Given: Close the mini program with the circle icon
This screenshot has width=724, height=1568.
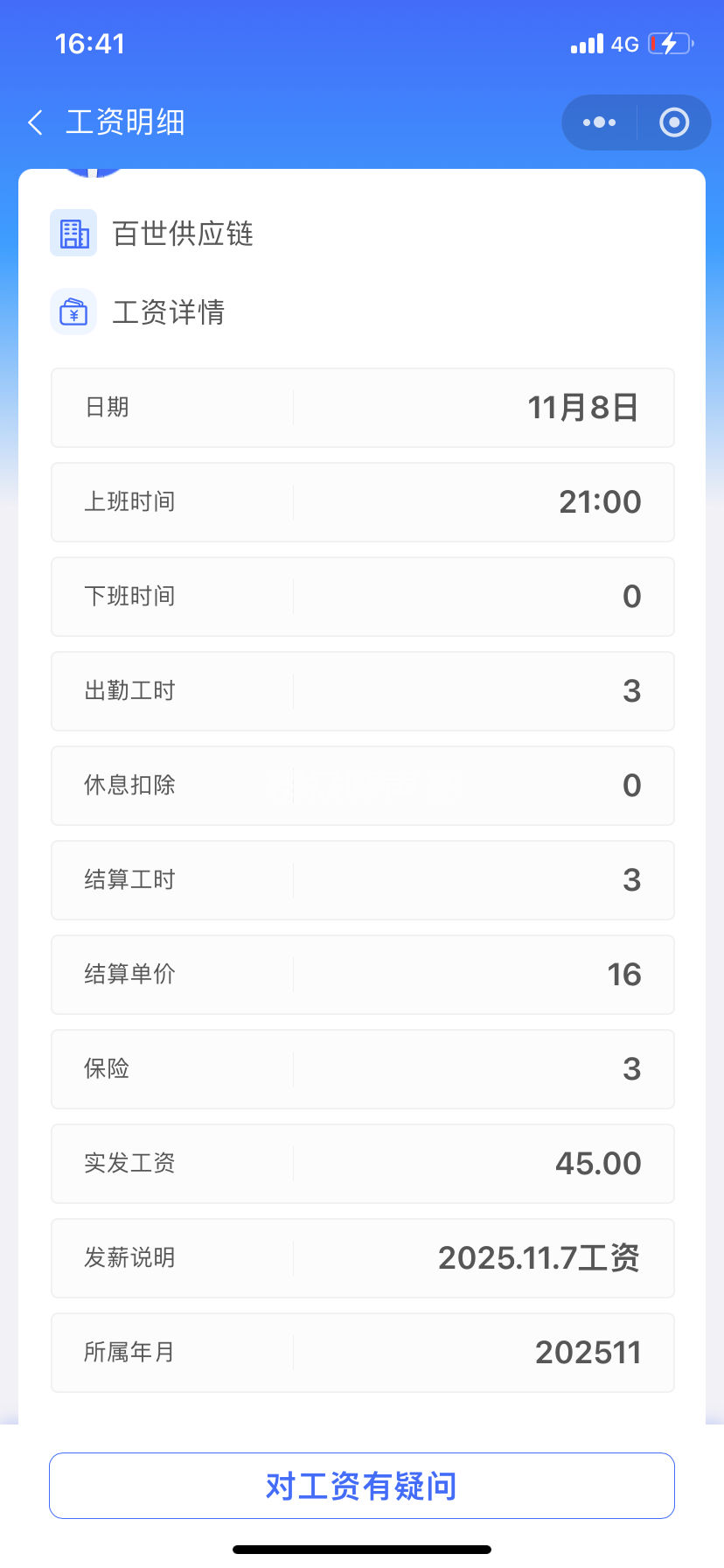Looking at the screenshot, I should pos(673,122).
